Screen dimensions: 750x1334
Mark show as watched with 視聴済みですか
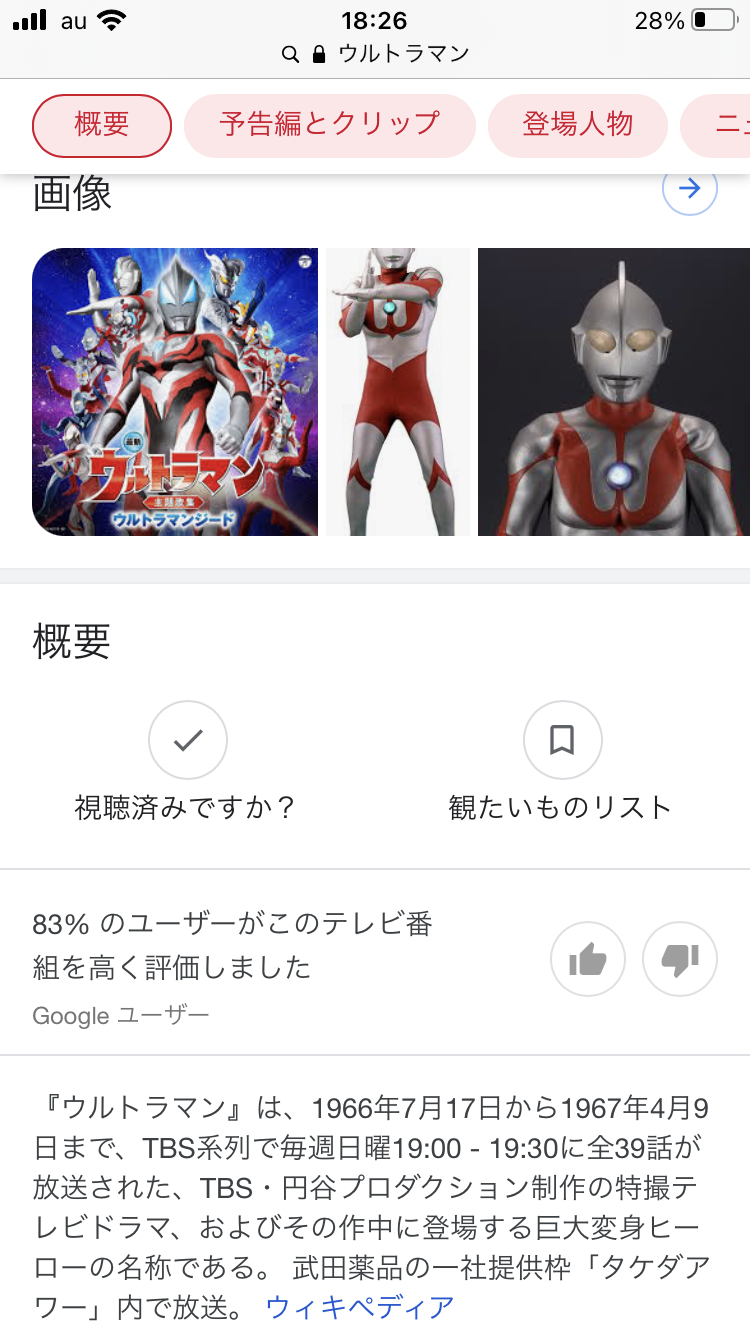click(x=188, y=741)
